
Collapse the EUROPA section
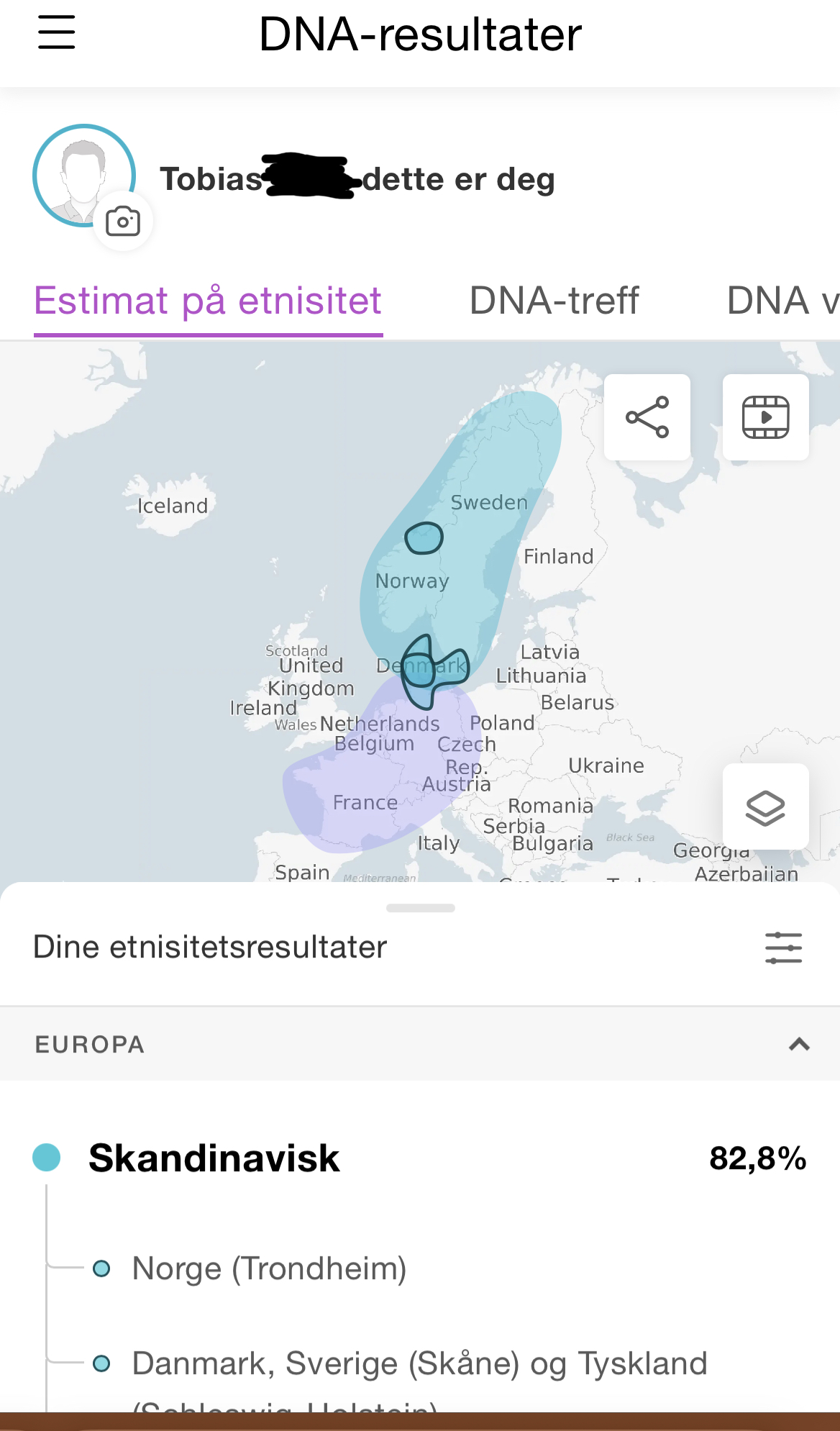pyautogui.click(x=799, y=1045)
